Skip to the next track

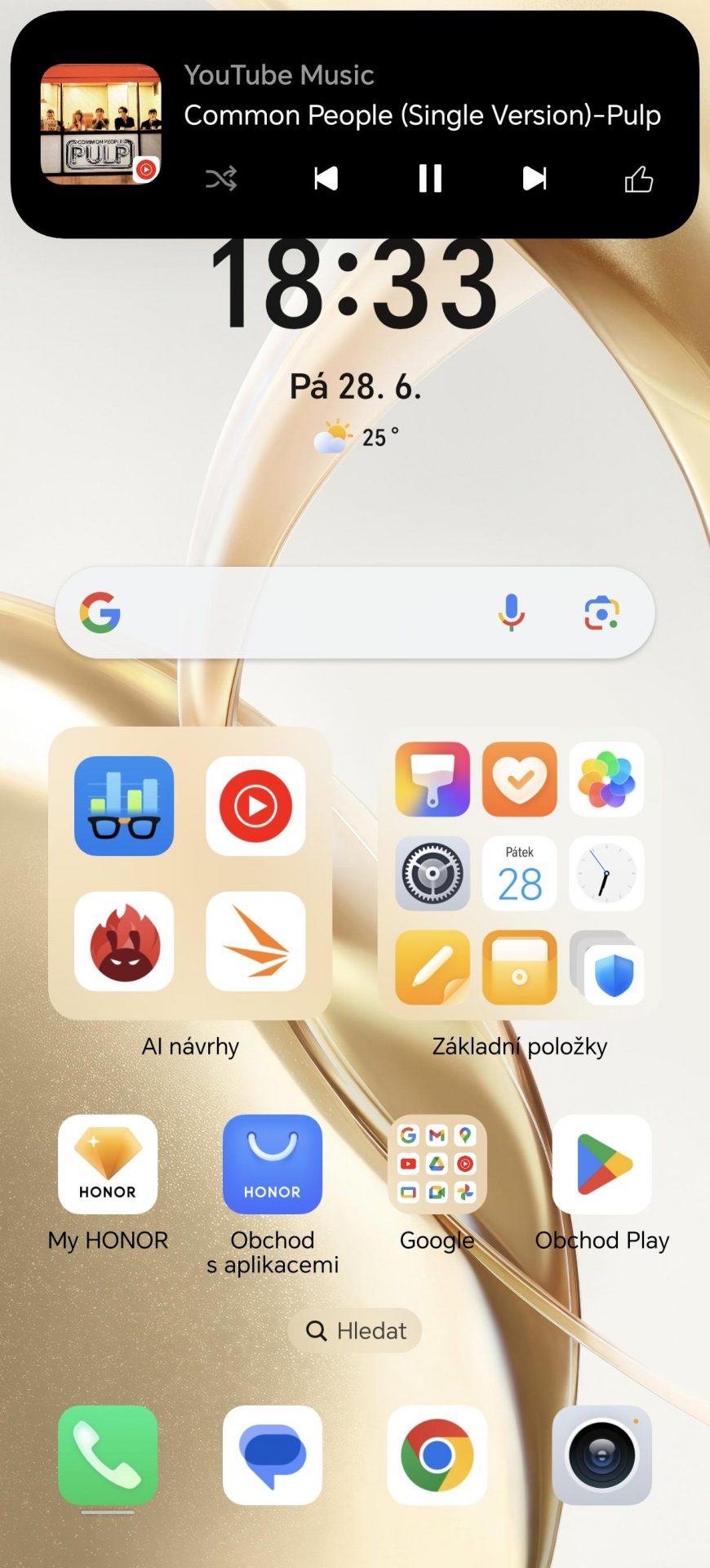(535, 178)
